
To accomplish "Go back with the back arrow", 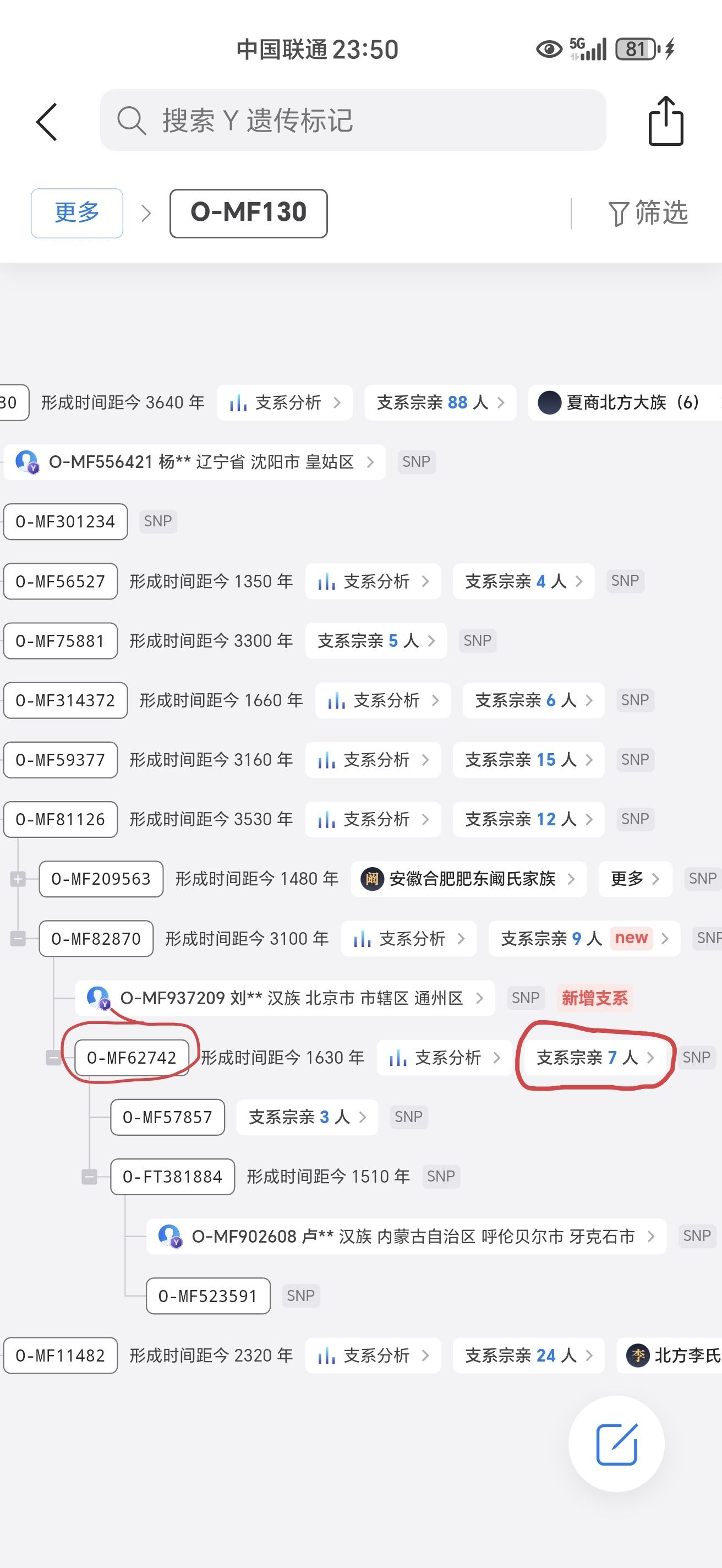I will pyautogui.click(x=47, y=122).
